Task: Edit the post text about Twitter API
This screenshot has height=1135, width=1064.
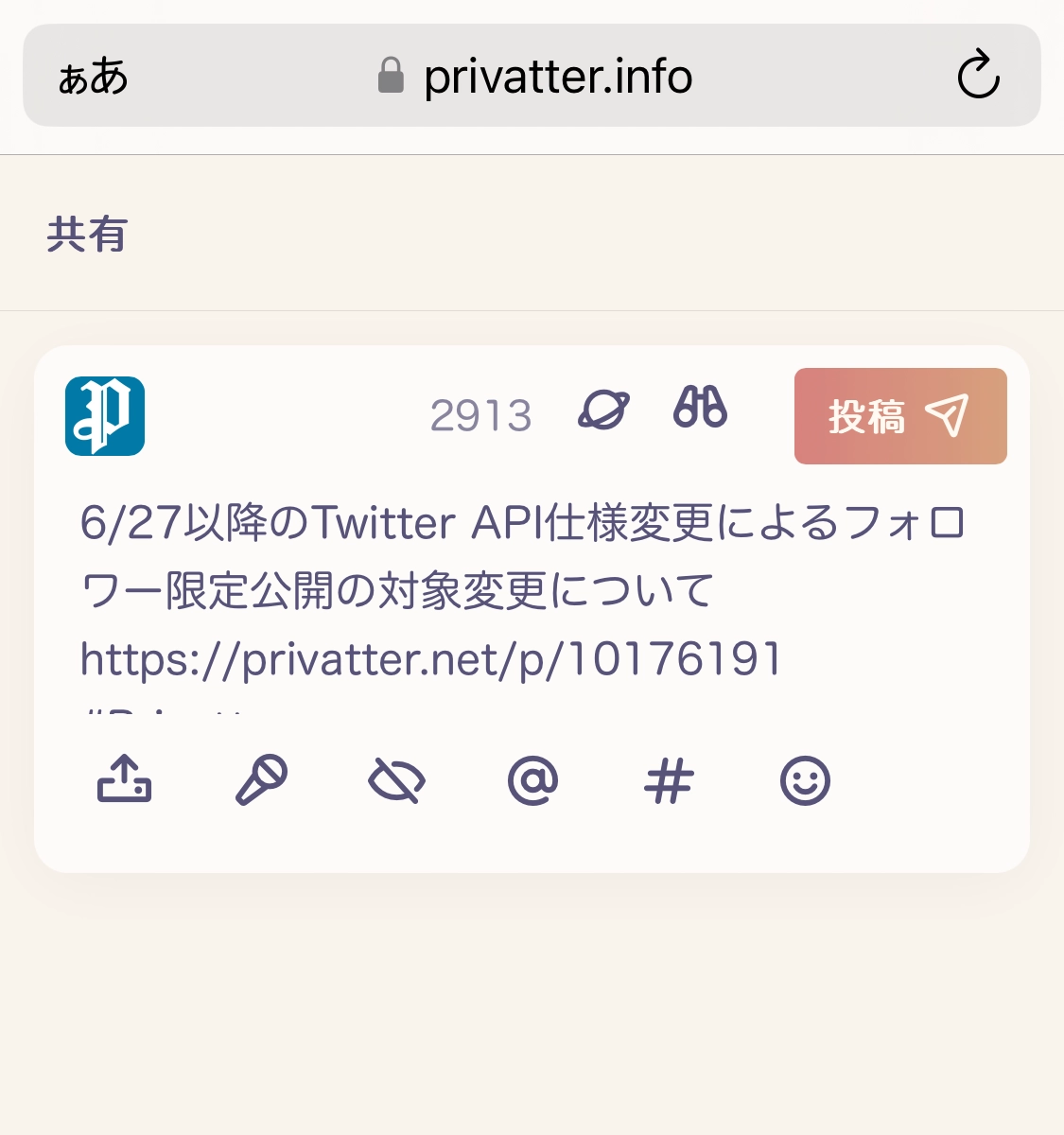Action: 520,590
